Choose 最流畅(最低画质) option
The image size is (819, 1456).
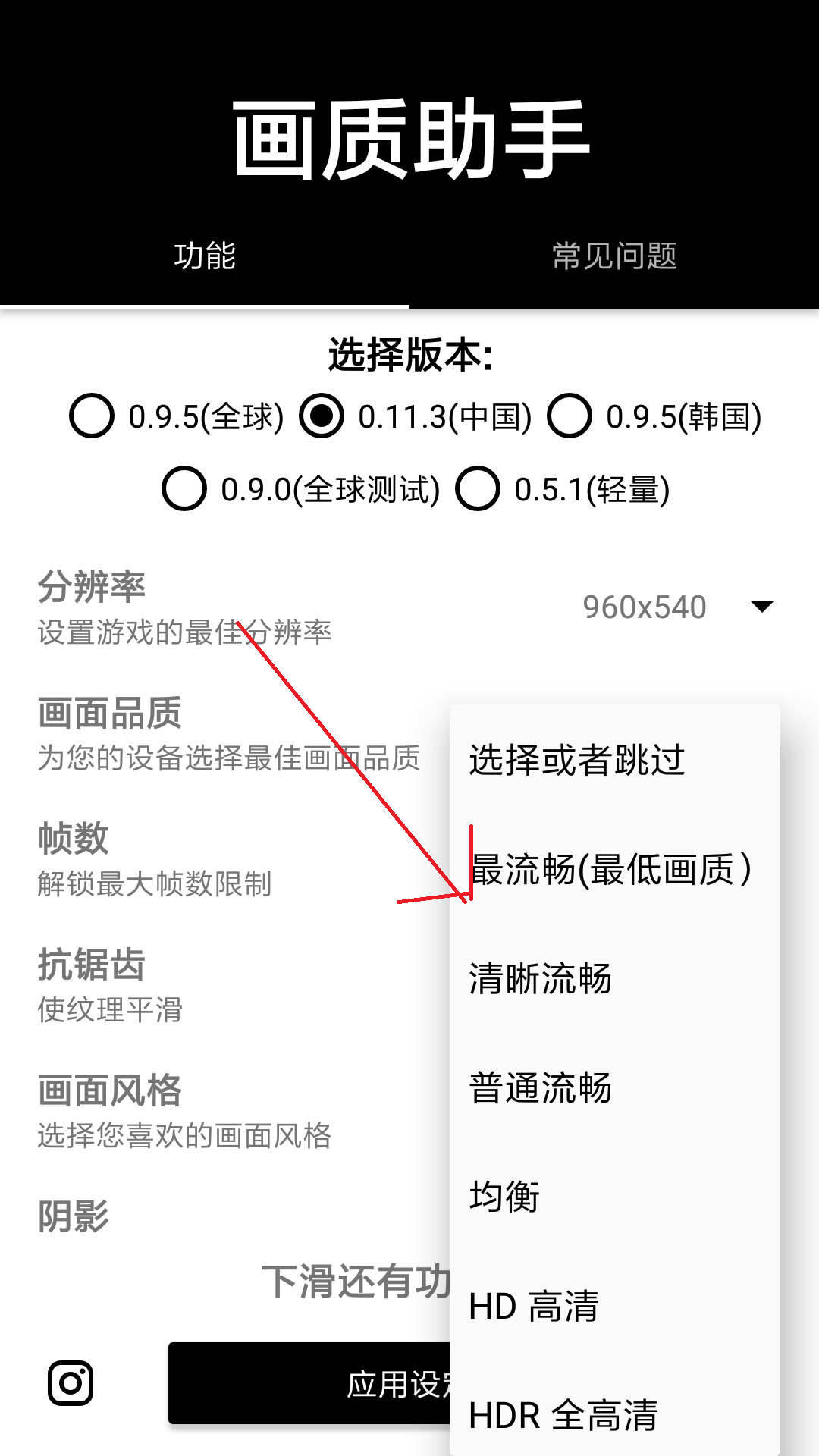[x=610, y=869]
